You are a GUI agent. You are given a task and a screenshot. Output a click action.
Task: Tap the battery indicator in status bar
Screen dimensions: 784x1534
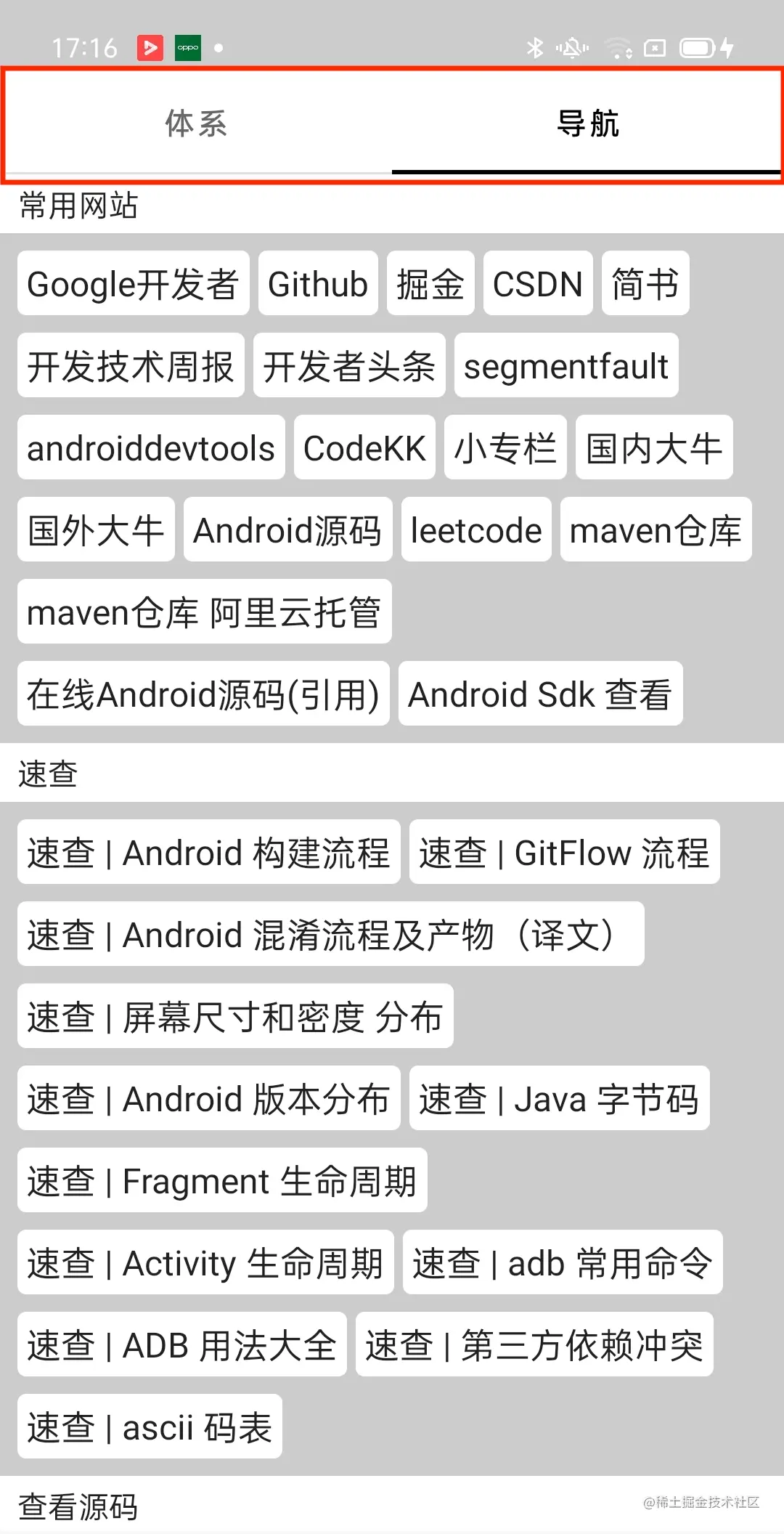point(696,48)
